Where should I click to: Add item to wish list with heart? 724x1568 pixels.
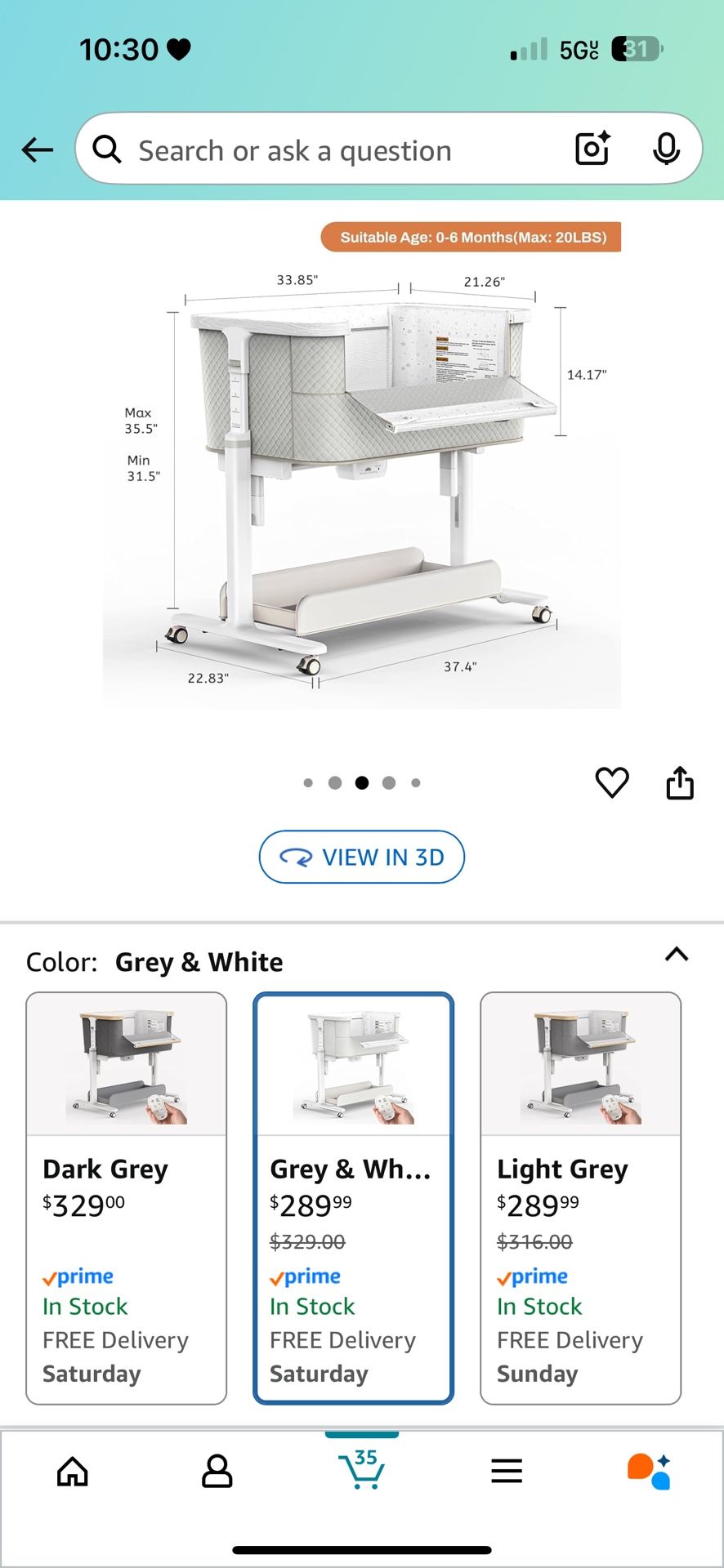tap(612, 782)
